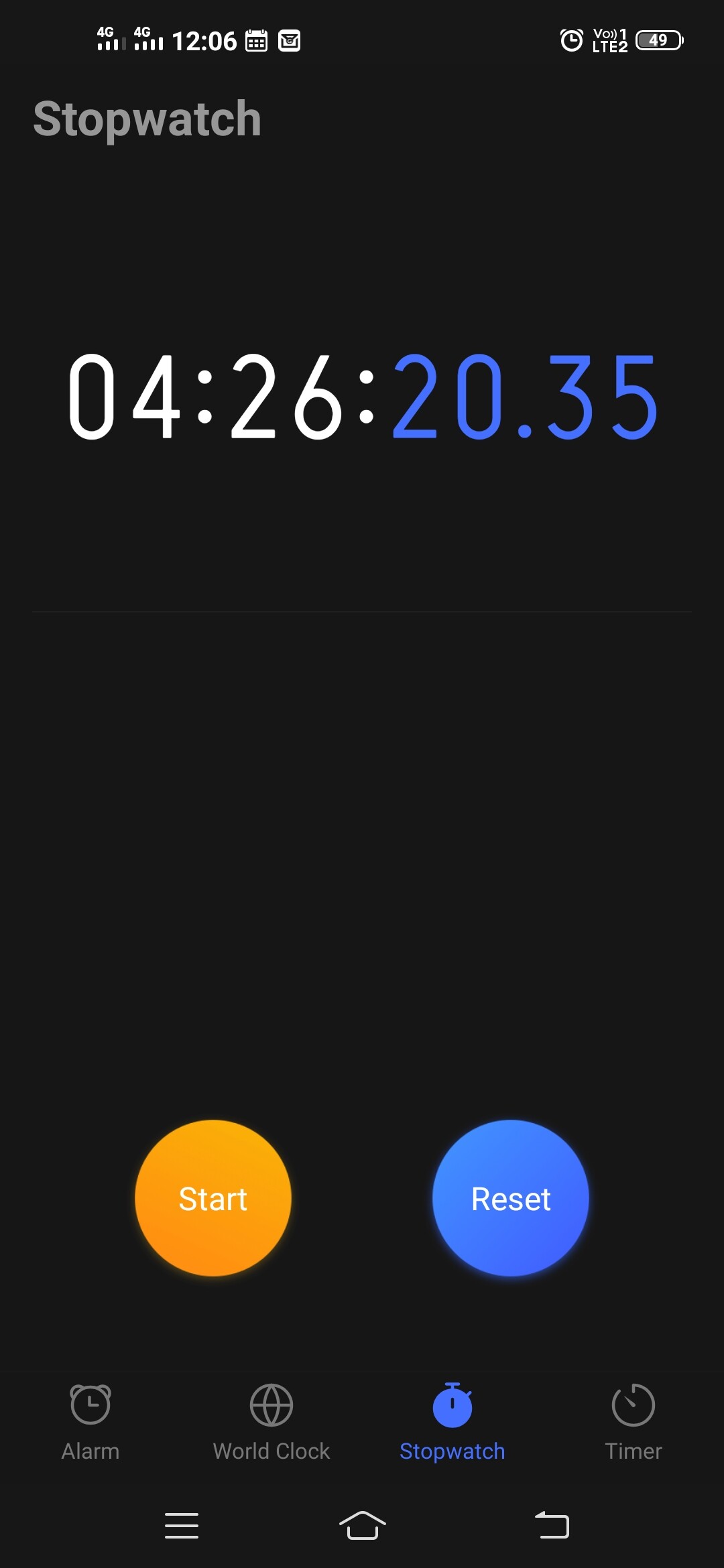Screen dimensions: 724x1568
Task: Tap the orange Start button
Action: coord(213,1198)
